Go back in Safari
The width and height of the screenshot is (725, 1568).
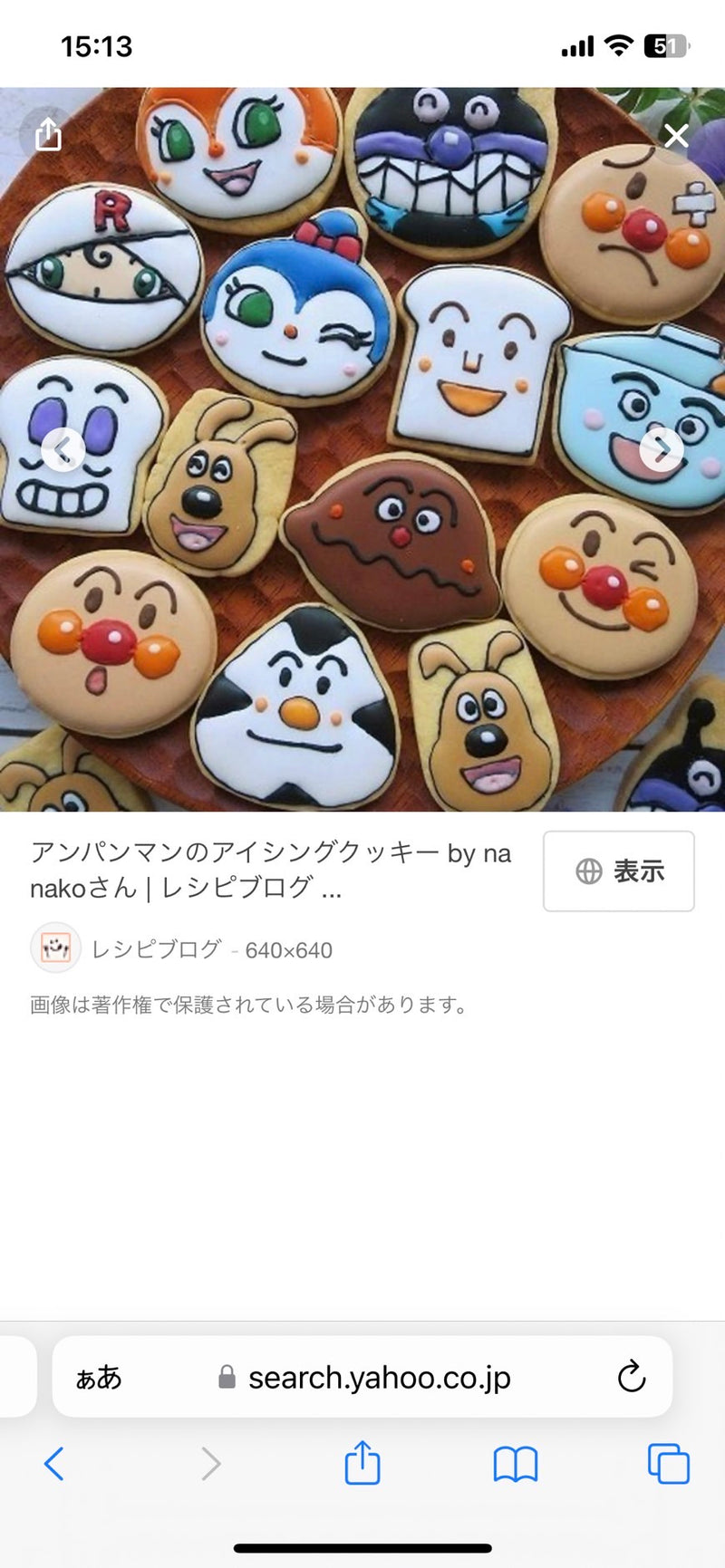click(x=54, y=1463)
